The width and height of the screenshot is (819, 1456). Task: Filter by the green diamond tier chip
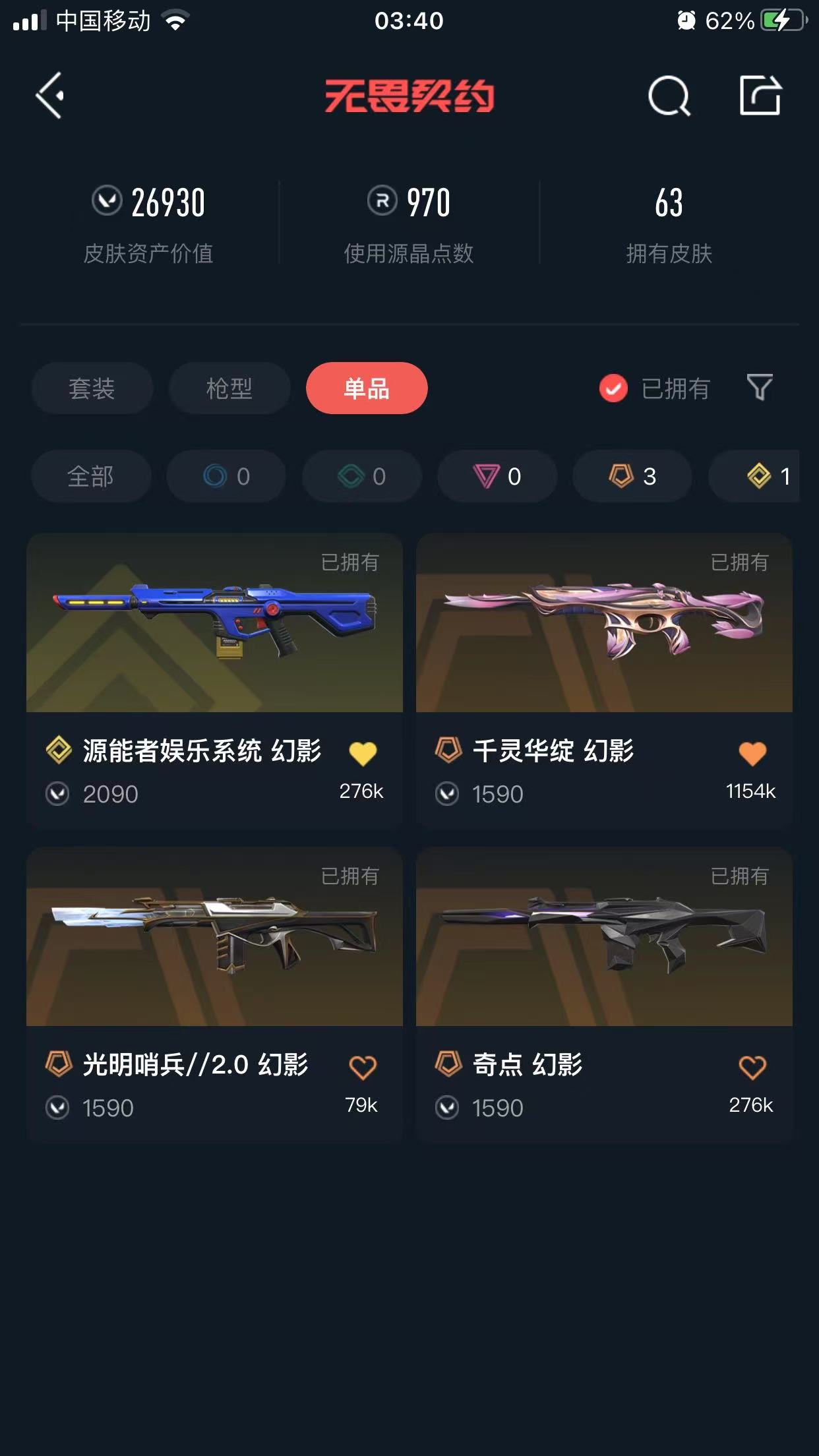[362, 476]
